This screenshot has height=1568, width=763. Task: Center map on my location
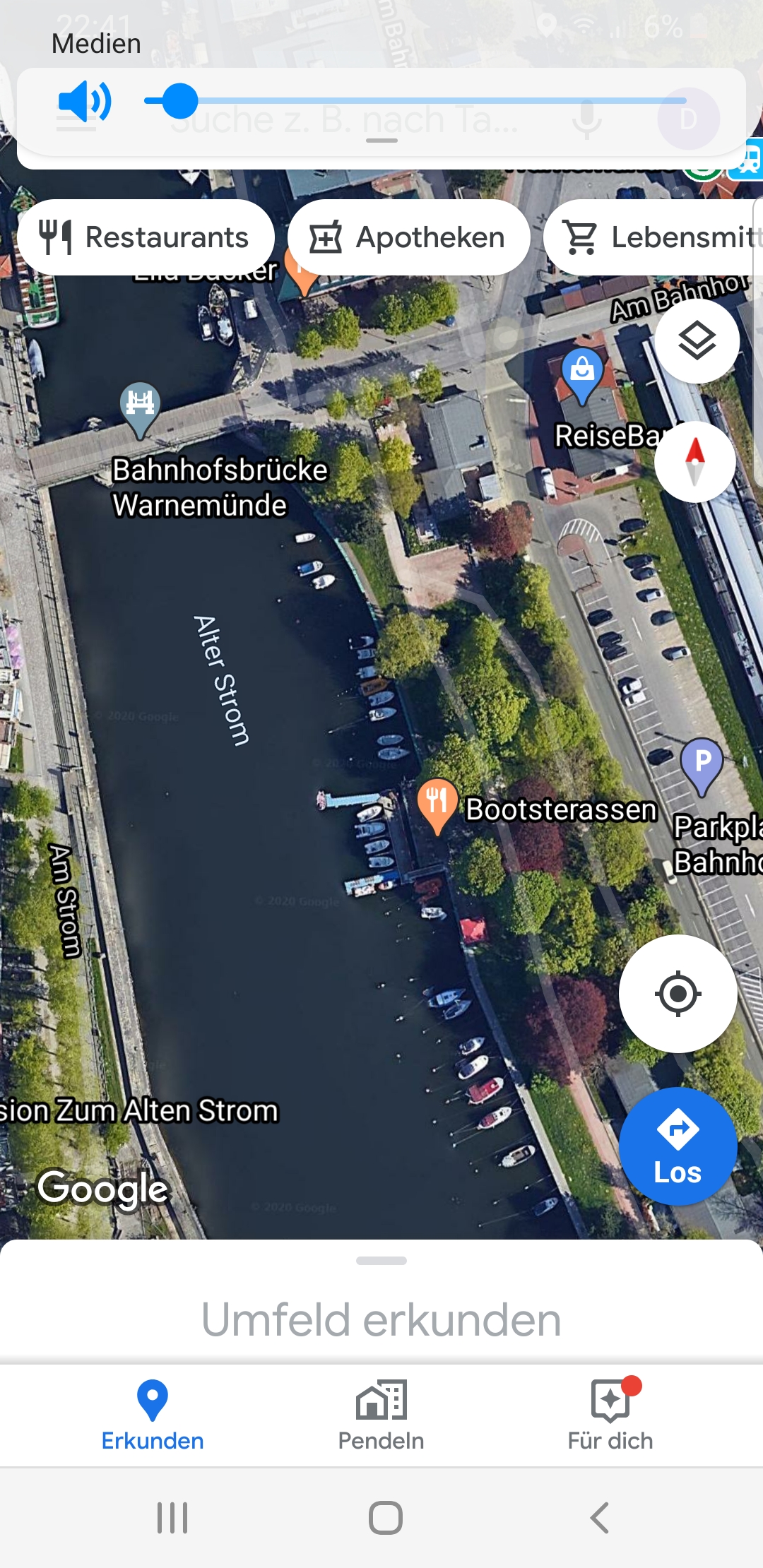[678, 994]
